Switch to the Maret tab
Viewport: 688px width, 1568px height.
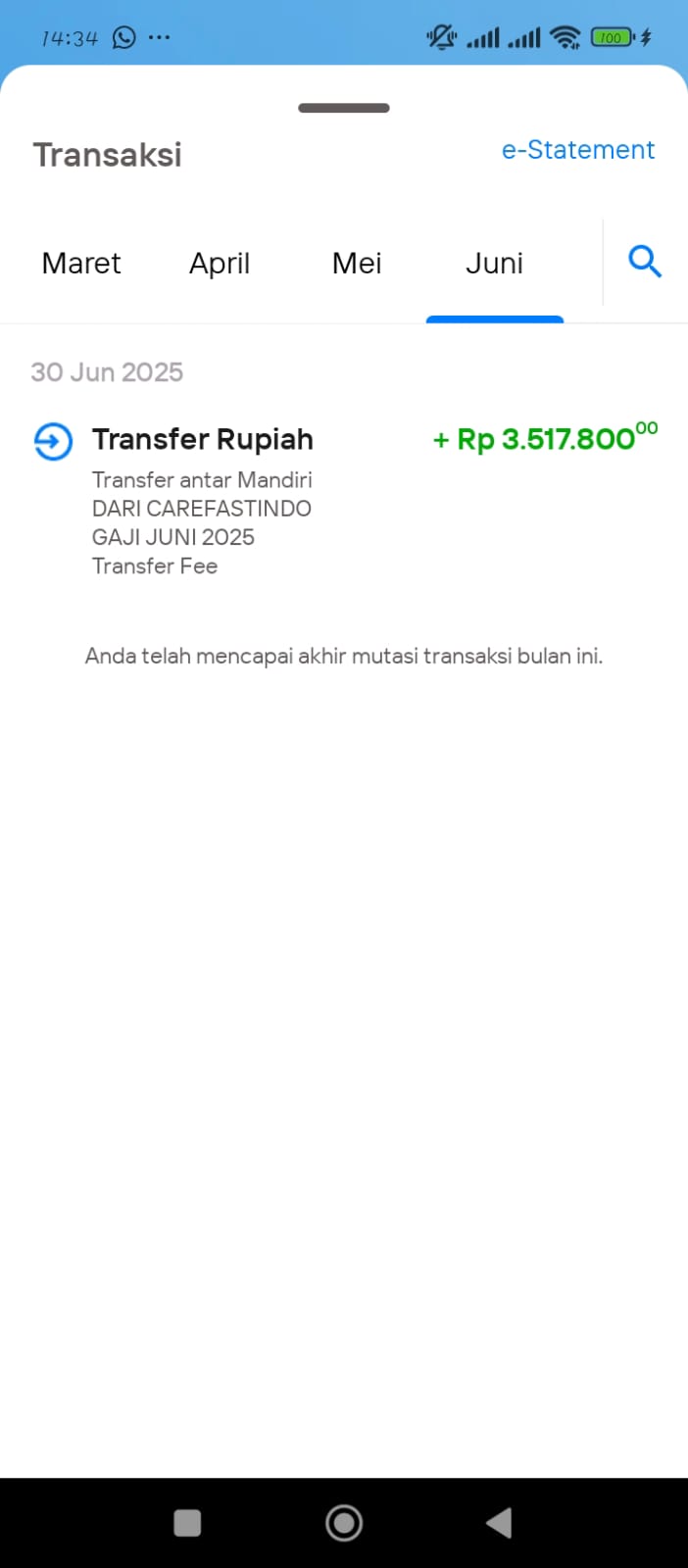tap(81, 264)
